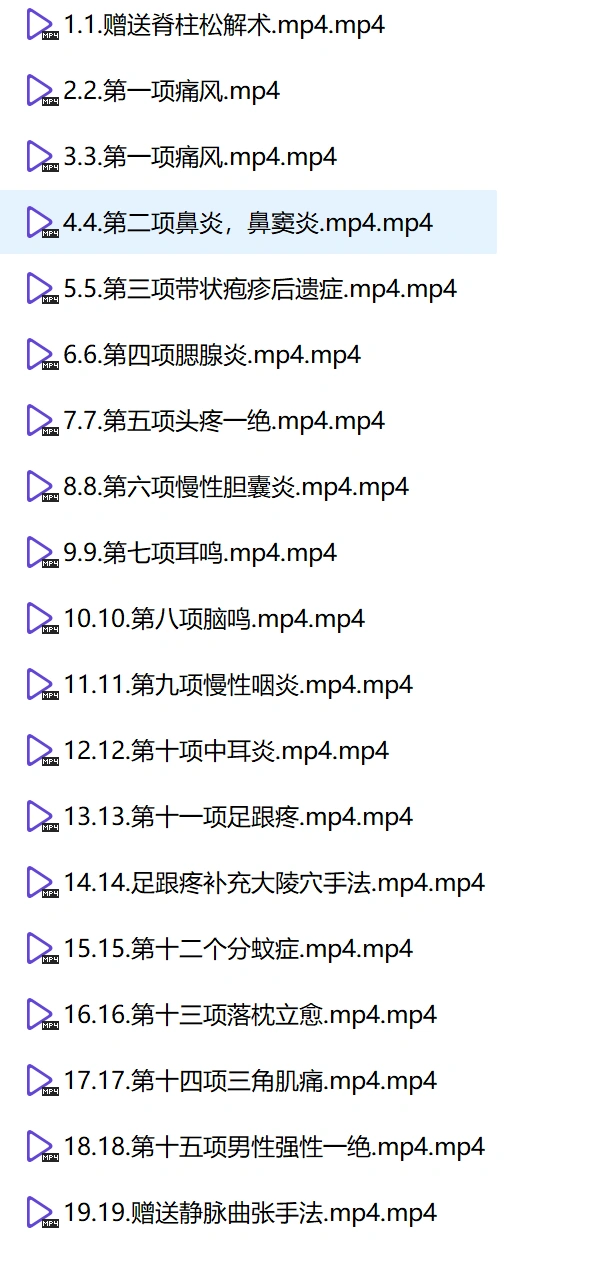
Task: Select 17.17.第十四项三角肌痛 video
Action: 250,1081
